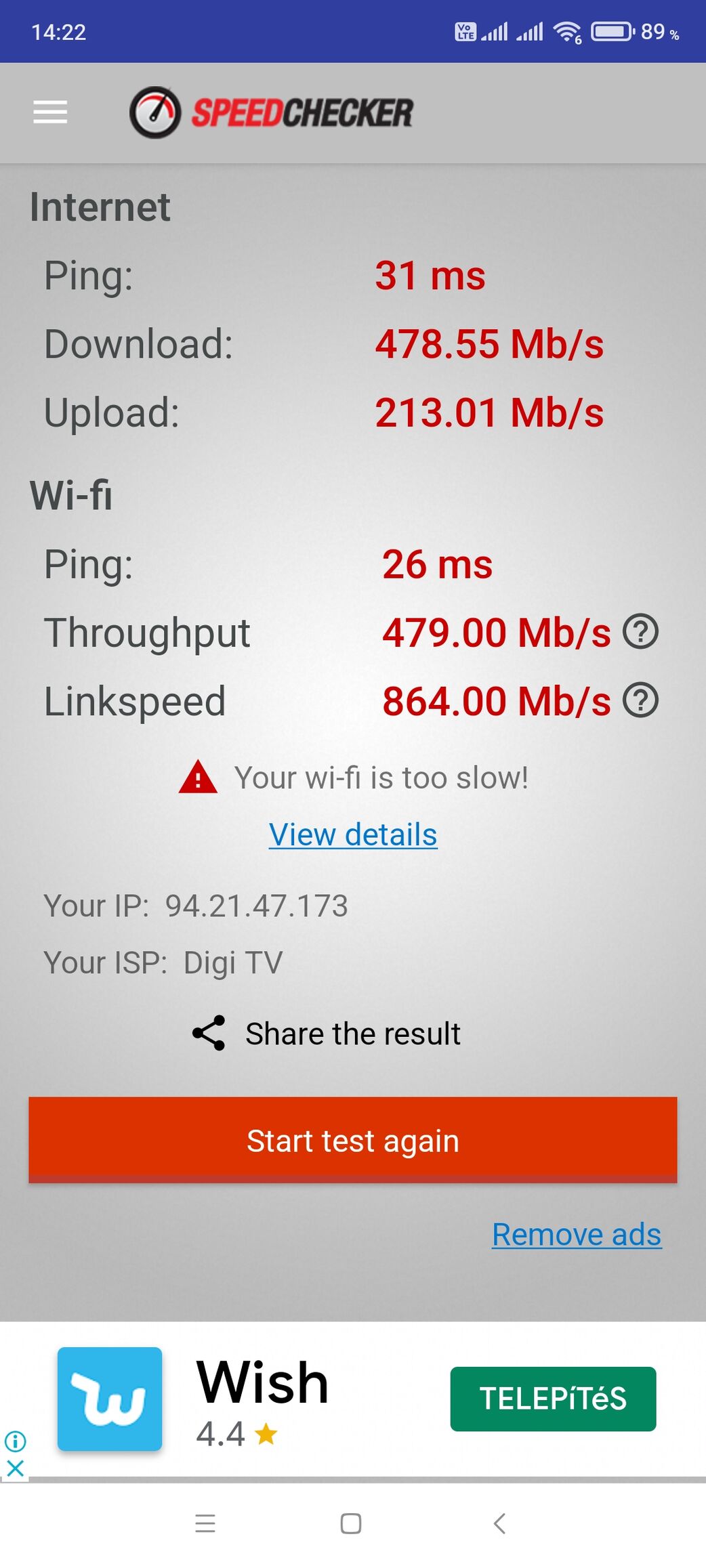Tap the help icon next to Throughput
Screen dimensions: 706x1568
point(640,631)
